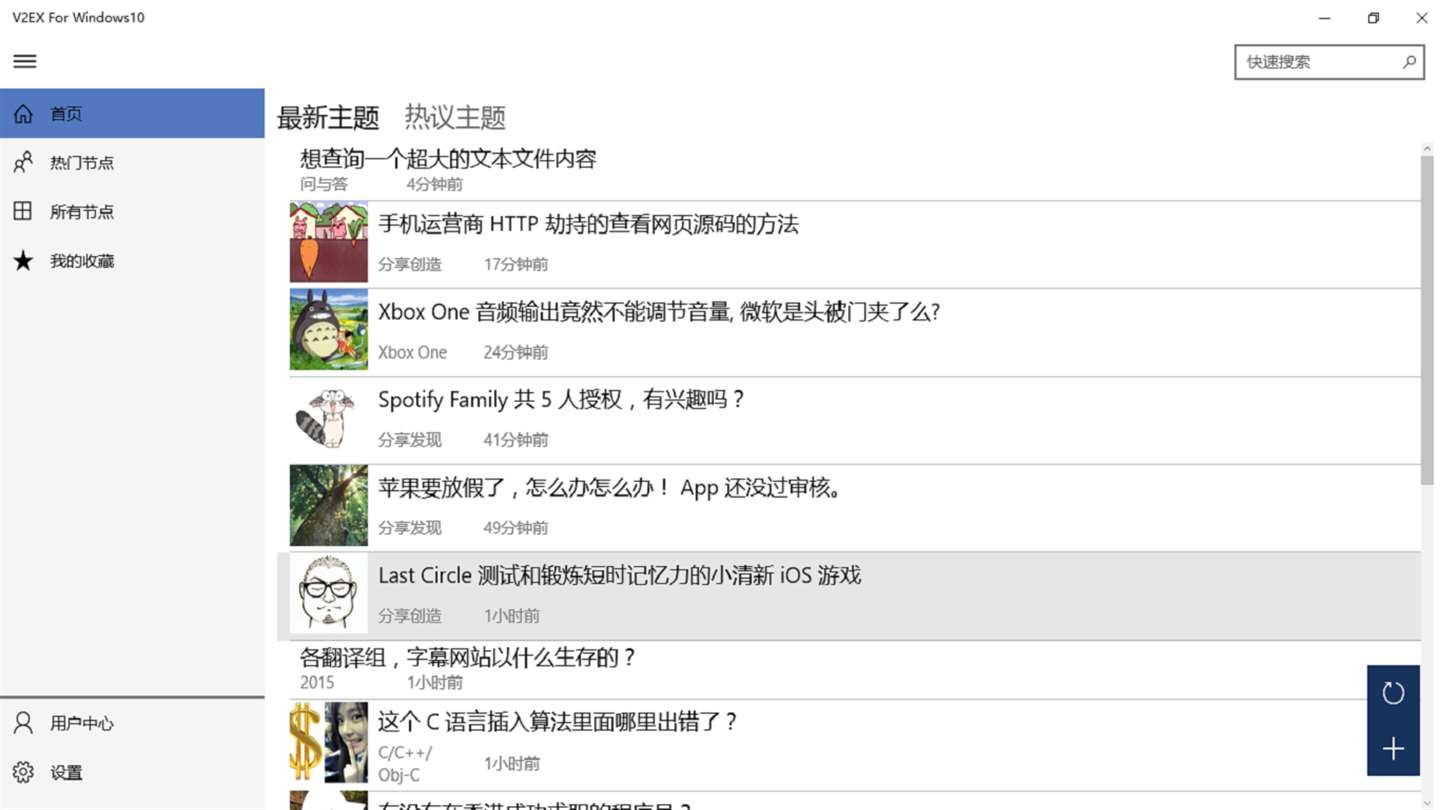Open 设置 settings
1440x810 pixels.
click(66, 772)
